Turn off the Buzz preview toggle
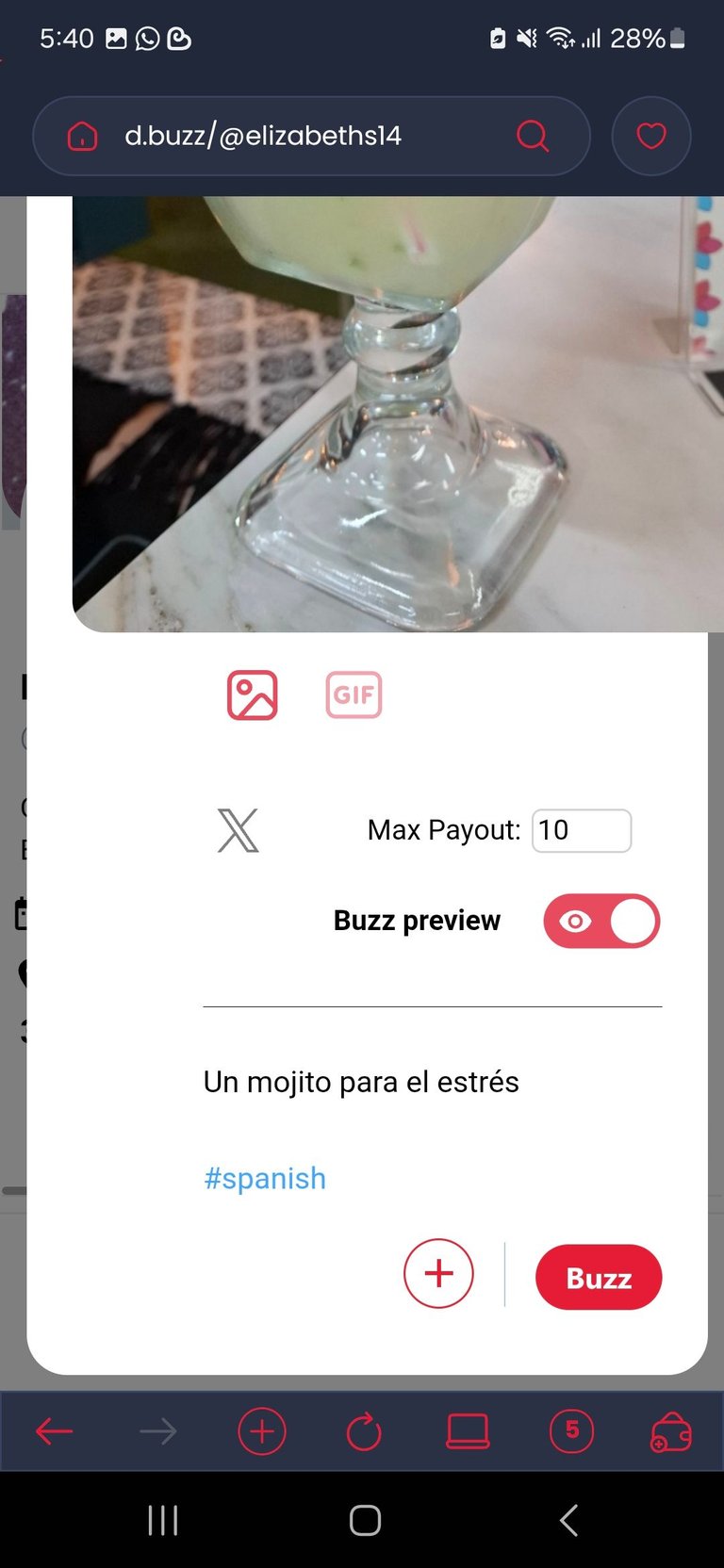 [601, 921]
